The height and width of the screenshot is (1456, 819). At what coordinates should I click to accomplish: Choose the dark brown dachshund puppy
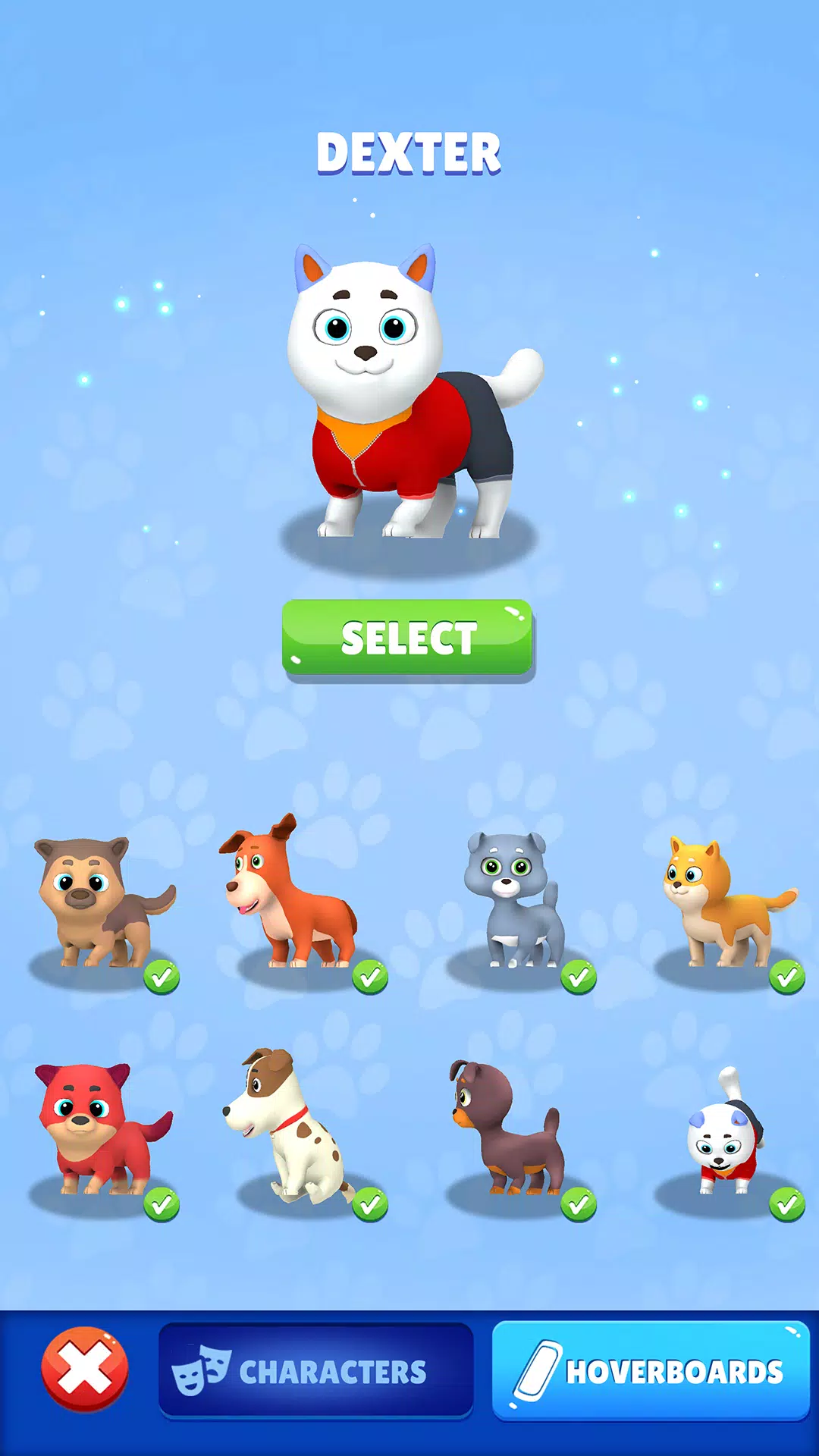coord(508,1130)
